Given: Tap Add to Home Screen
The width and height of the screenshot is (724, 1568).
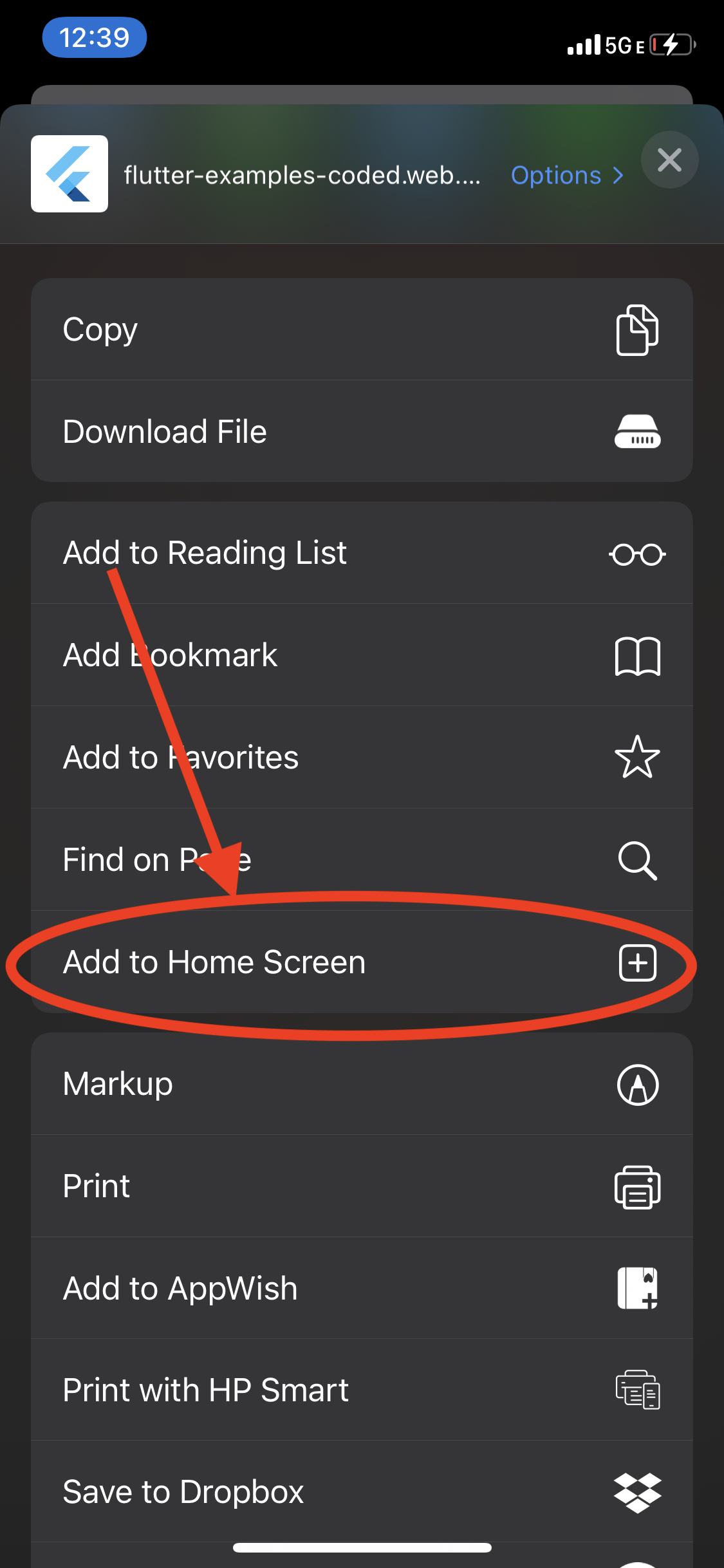Looking at the screenshot, I should 362,962.
